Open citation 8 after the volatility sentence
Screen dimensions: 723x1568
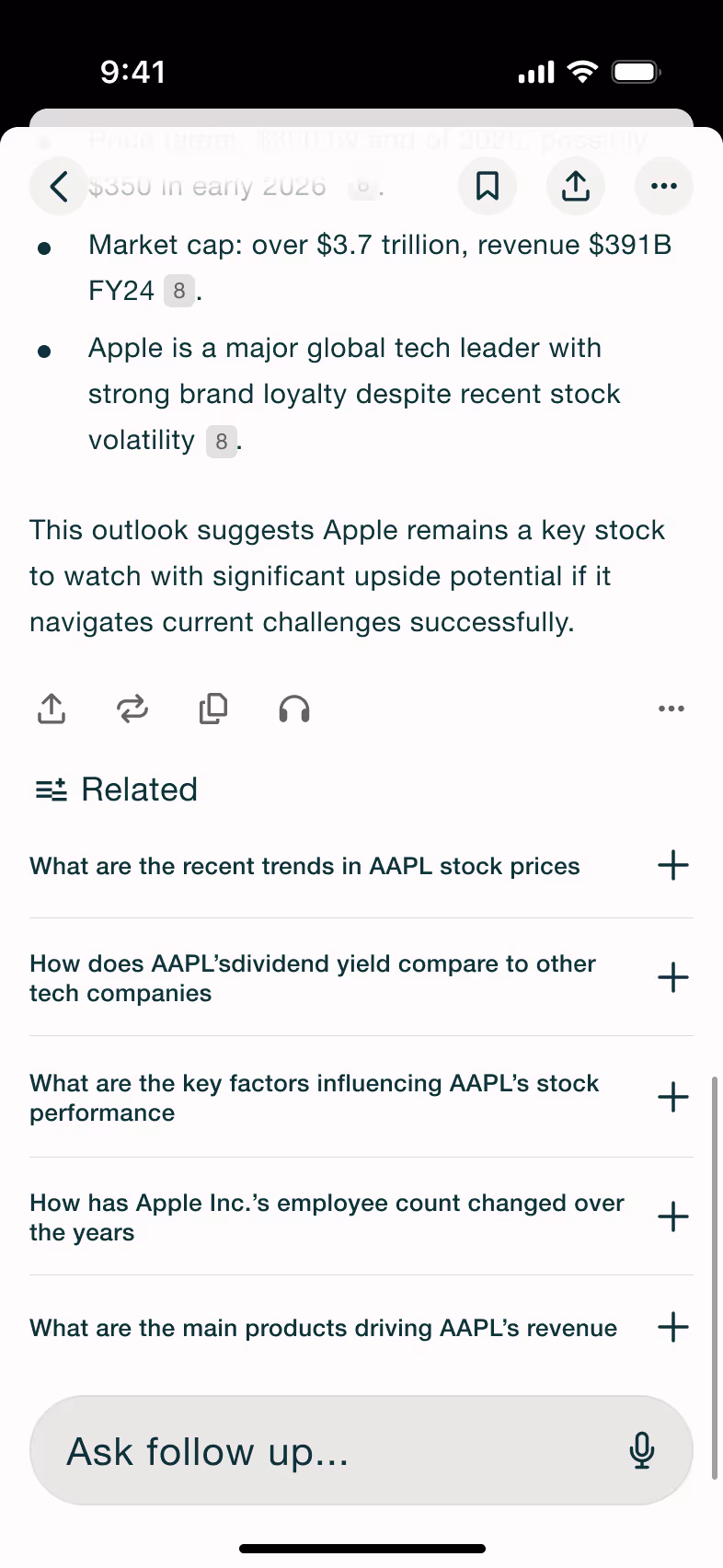tap(222, 442)
